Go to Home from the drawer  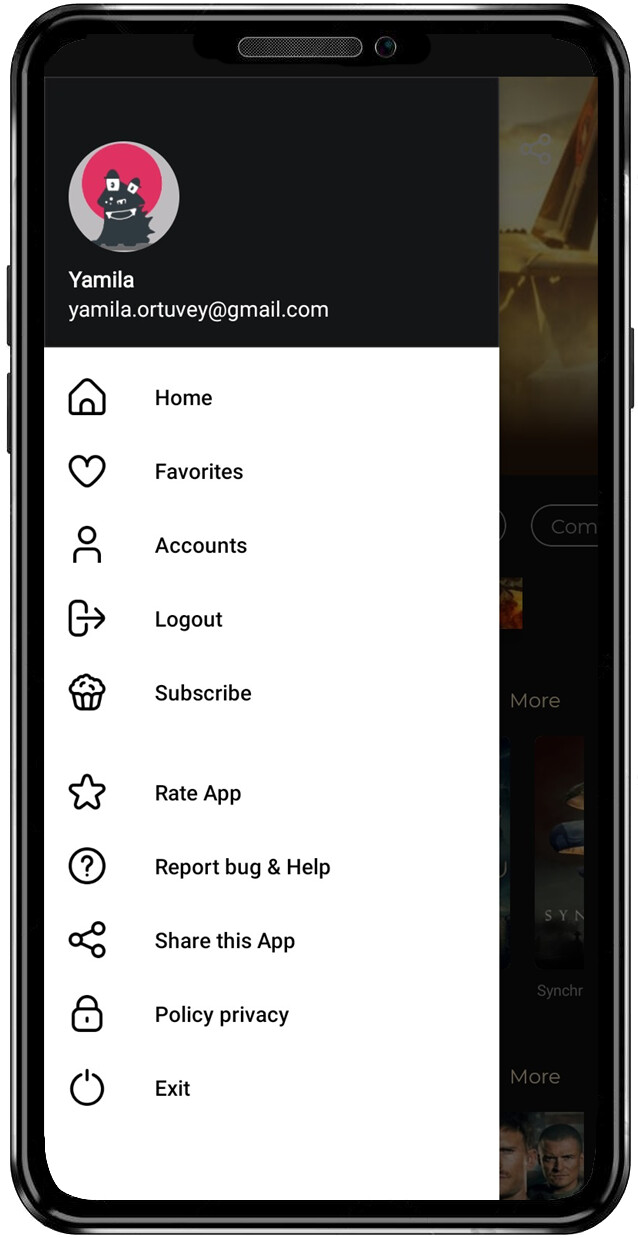(x=183, y=398)
